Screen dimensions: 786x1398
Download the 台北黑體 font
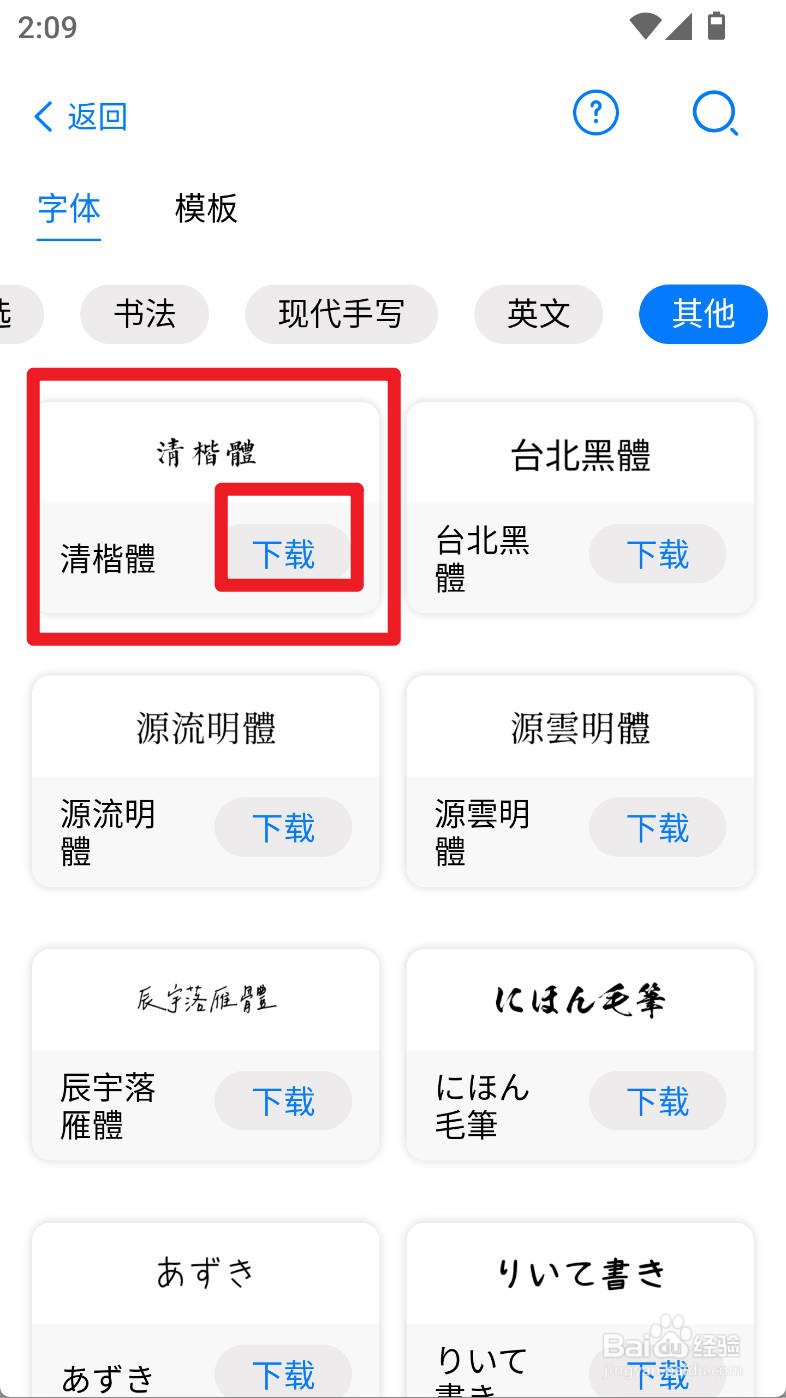coord(657,554)
